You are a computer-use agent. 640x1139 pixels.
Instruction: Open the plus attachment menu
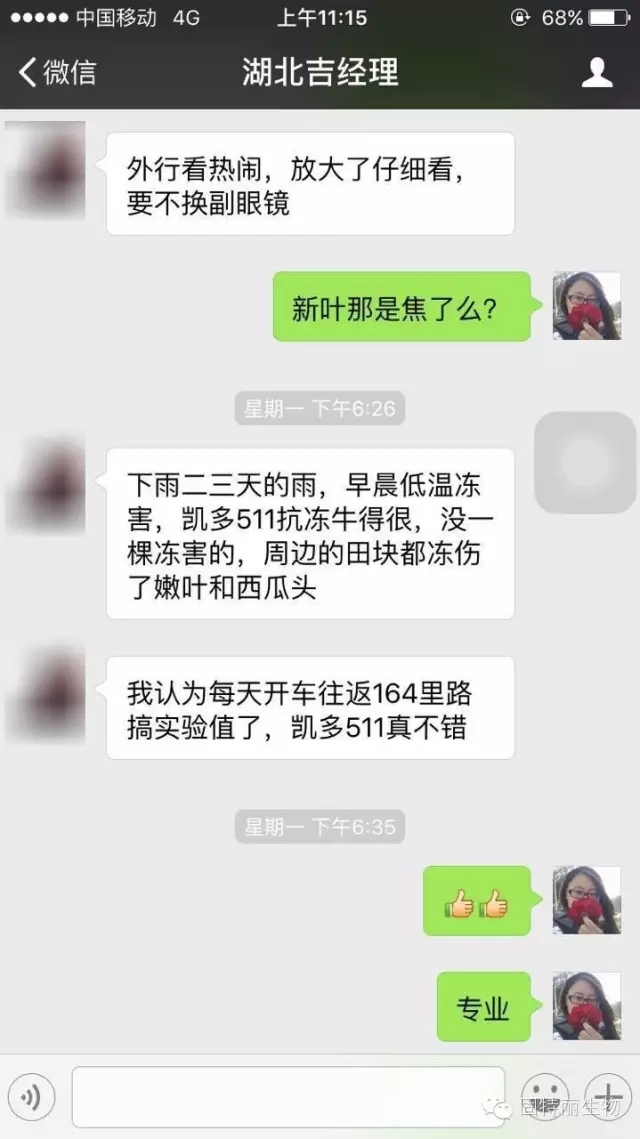[607, 1095]
